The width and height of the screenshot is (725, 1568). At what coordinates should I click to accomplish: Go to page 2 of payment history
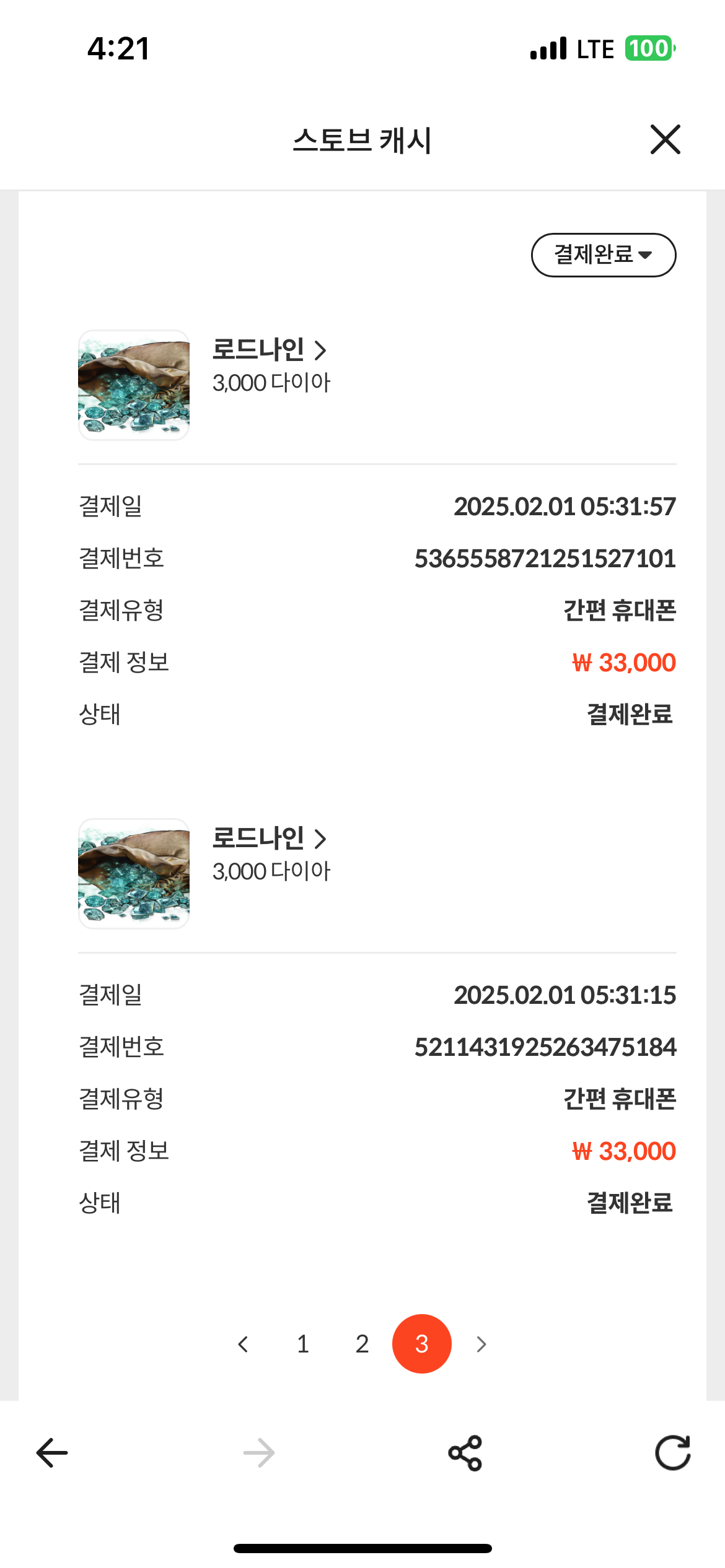click(x=362, y=1344)
